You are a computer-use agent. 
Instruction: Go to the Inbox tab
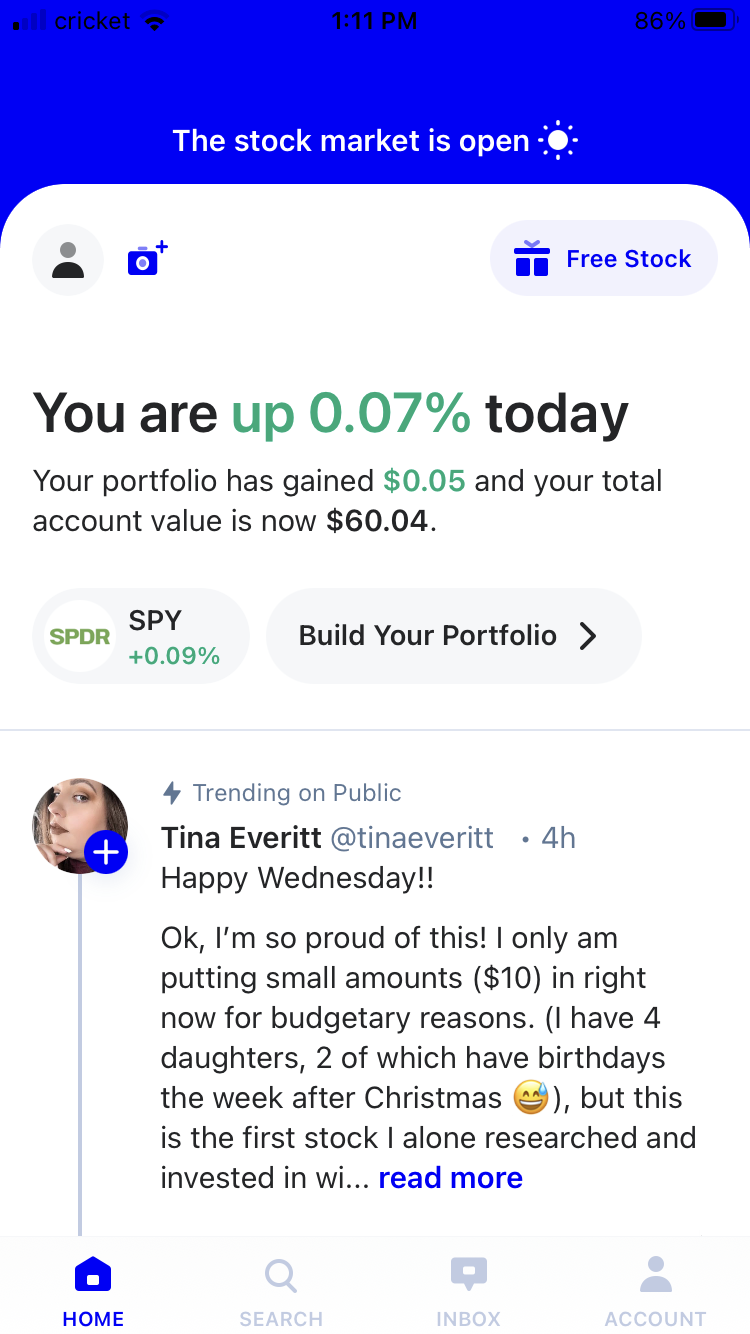pyautogui.click(x=468, y=1291)
